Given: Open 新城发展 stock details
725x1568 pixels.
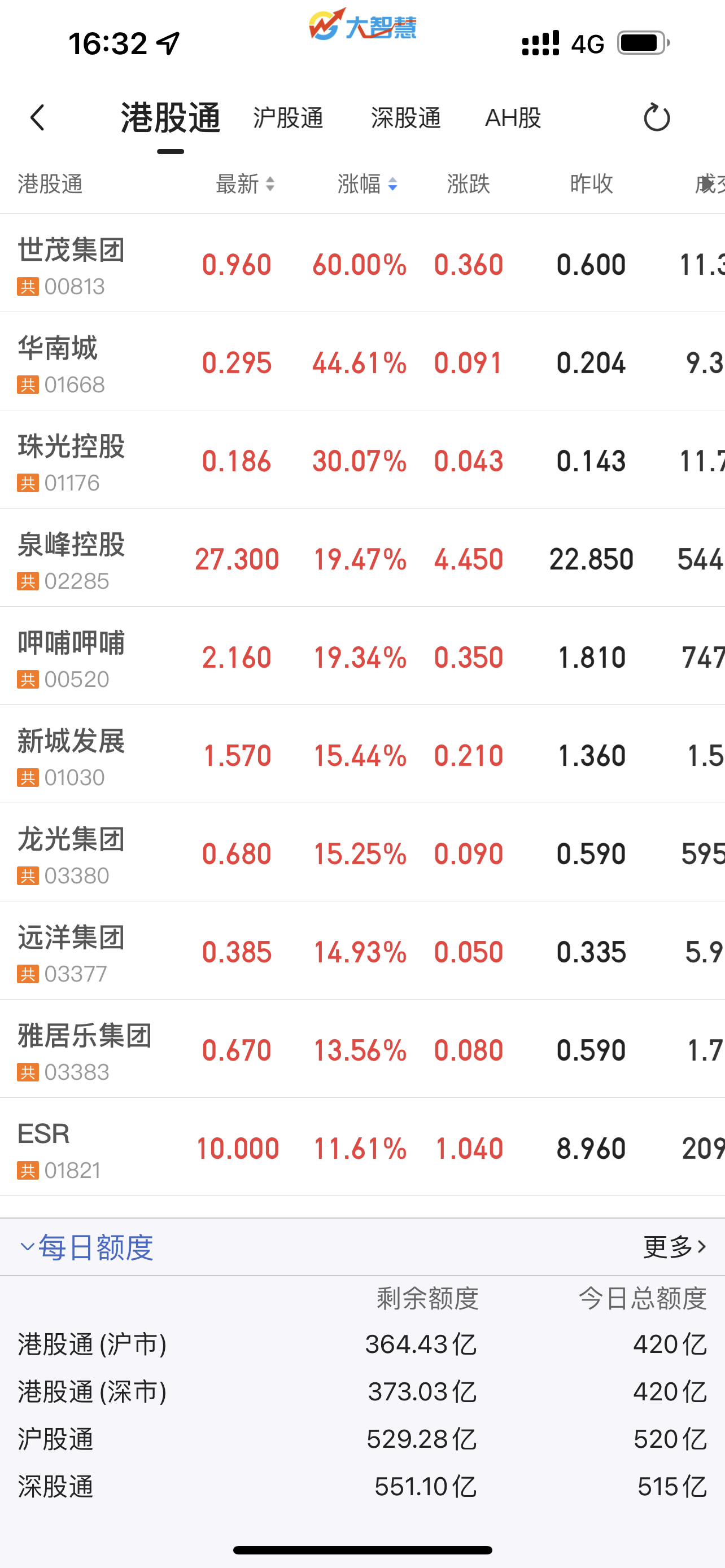Looking at the screenshot, I should pyautogui.click(x=71, y=754).
